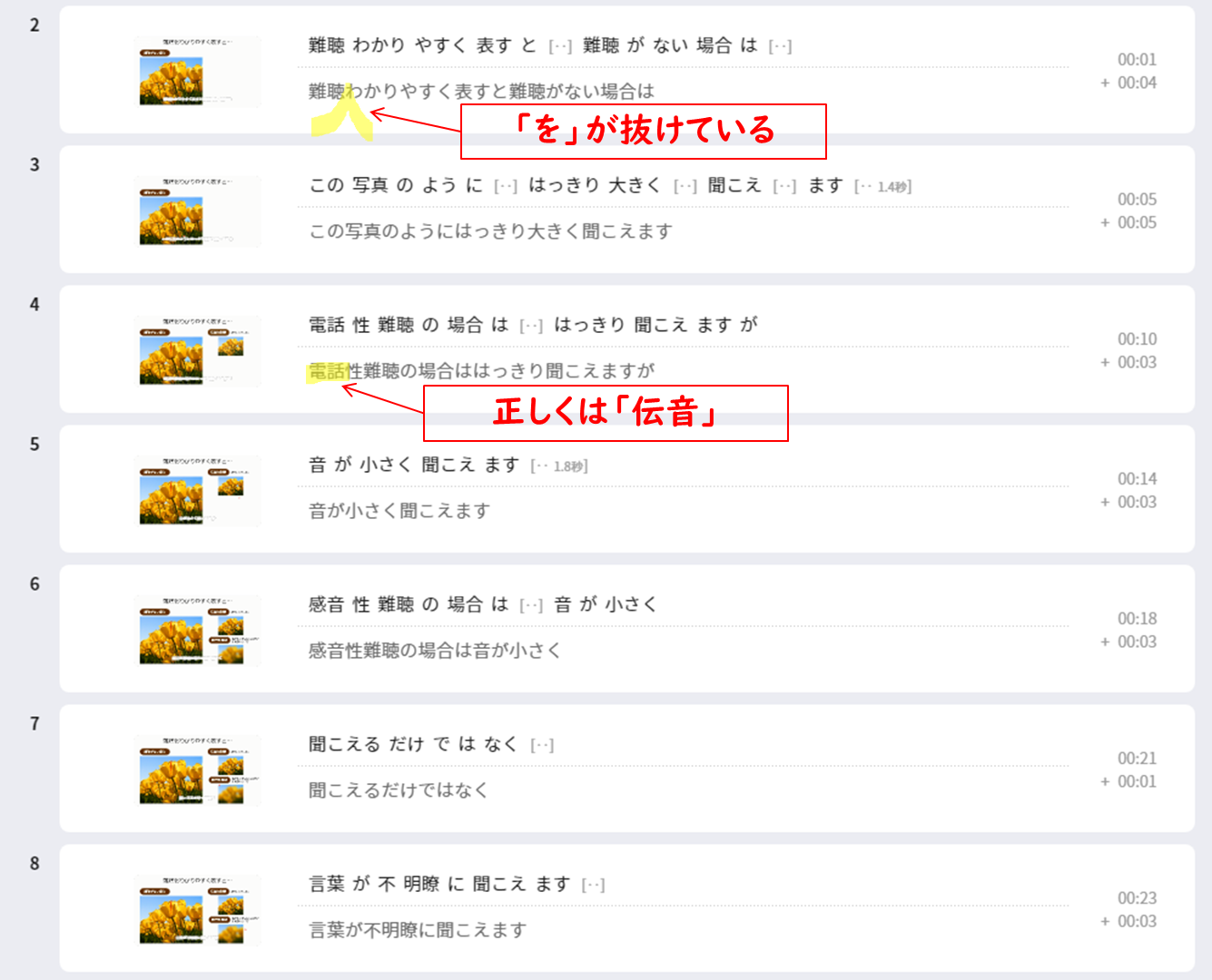Screen dimensions: 1212x980
Task: Edit subtitle '感音性難聴の場合は音が小さく'
Action: click(434, 651)
